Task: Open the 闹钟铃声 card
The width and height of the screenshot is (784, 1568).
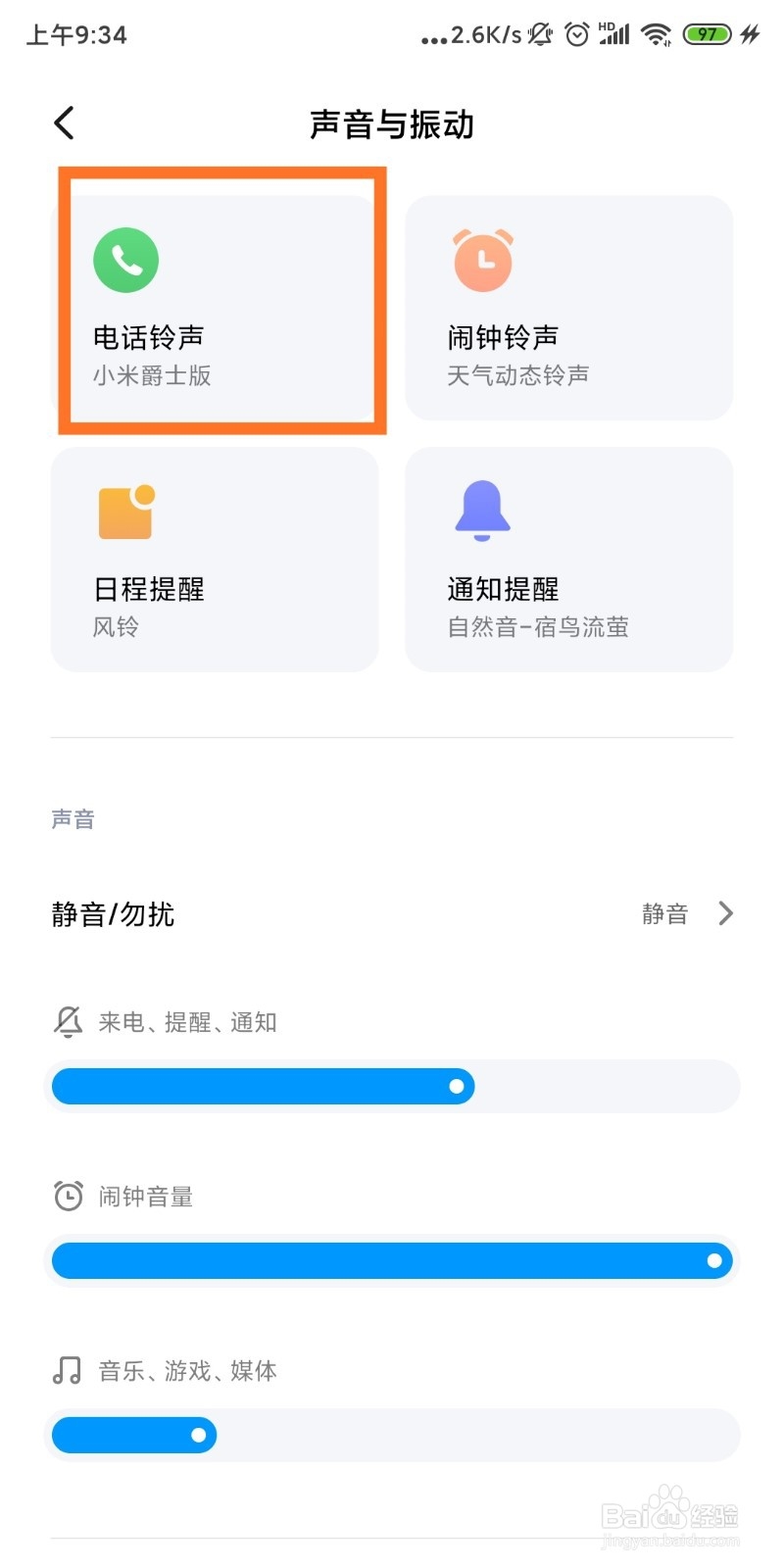Action: tap(569, 309)
